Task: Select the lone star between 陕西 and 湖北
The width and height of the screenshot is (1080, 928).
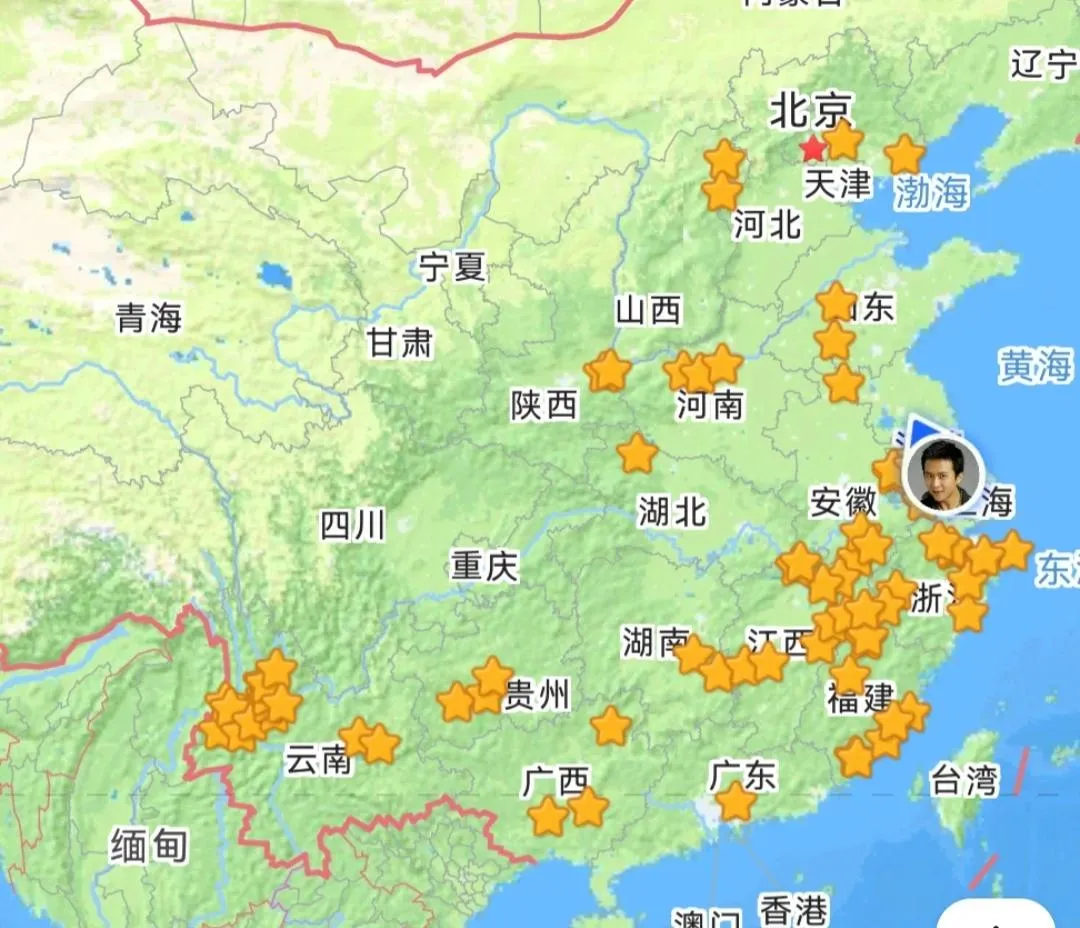Action: coord(637,454)
